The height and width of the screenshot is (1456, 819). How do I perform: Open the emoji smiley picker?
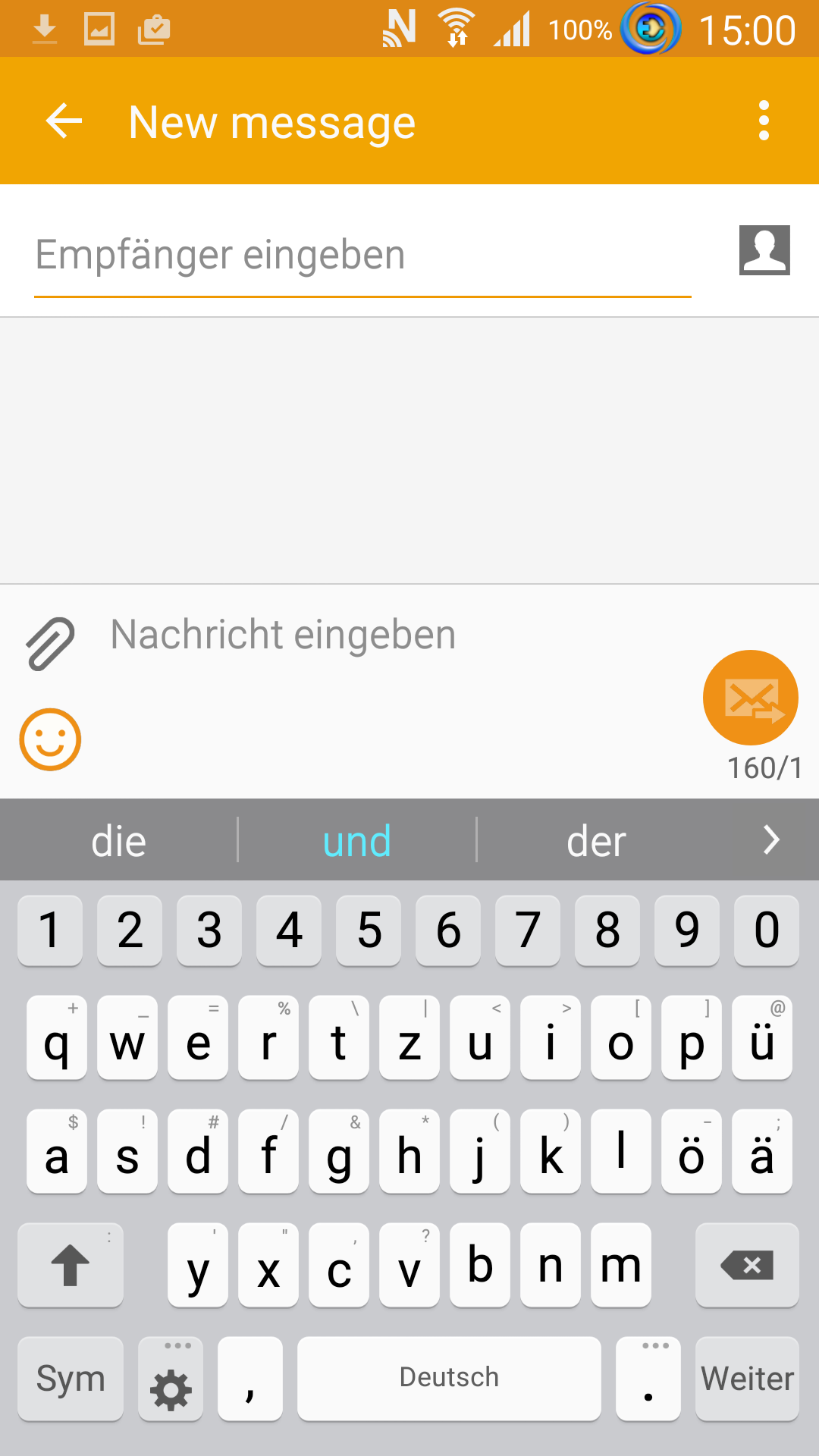(x=50, y=739)
